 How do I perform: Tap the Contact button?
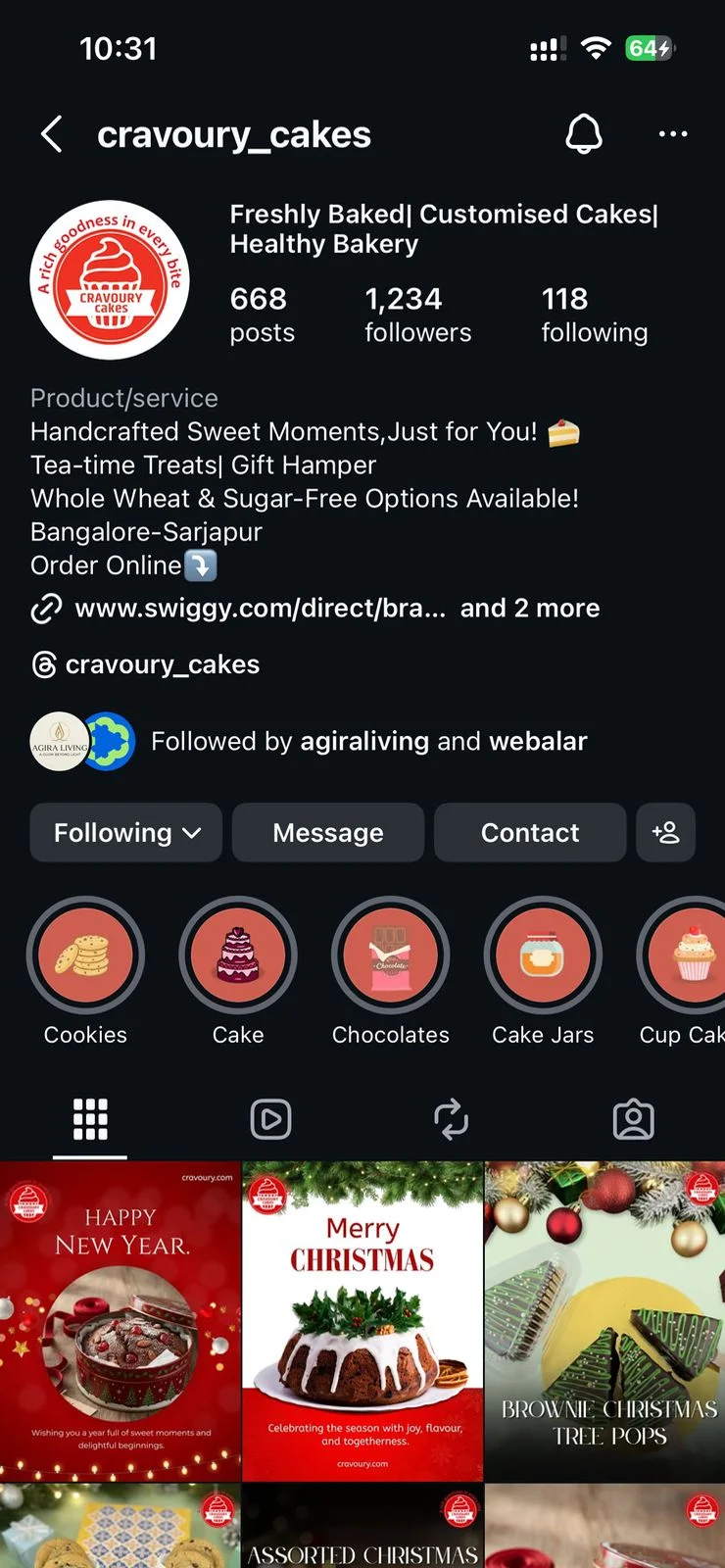tap(530, 833)
